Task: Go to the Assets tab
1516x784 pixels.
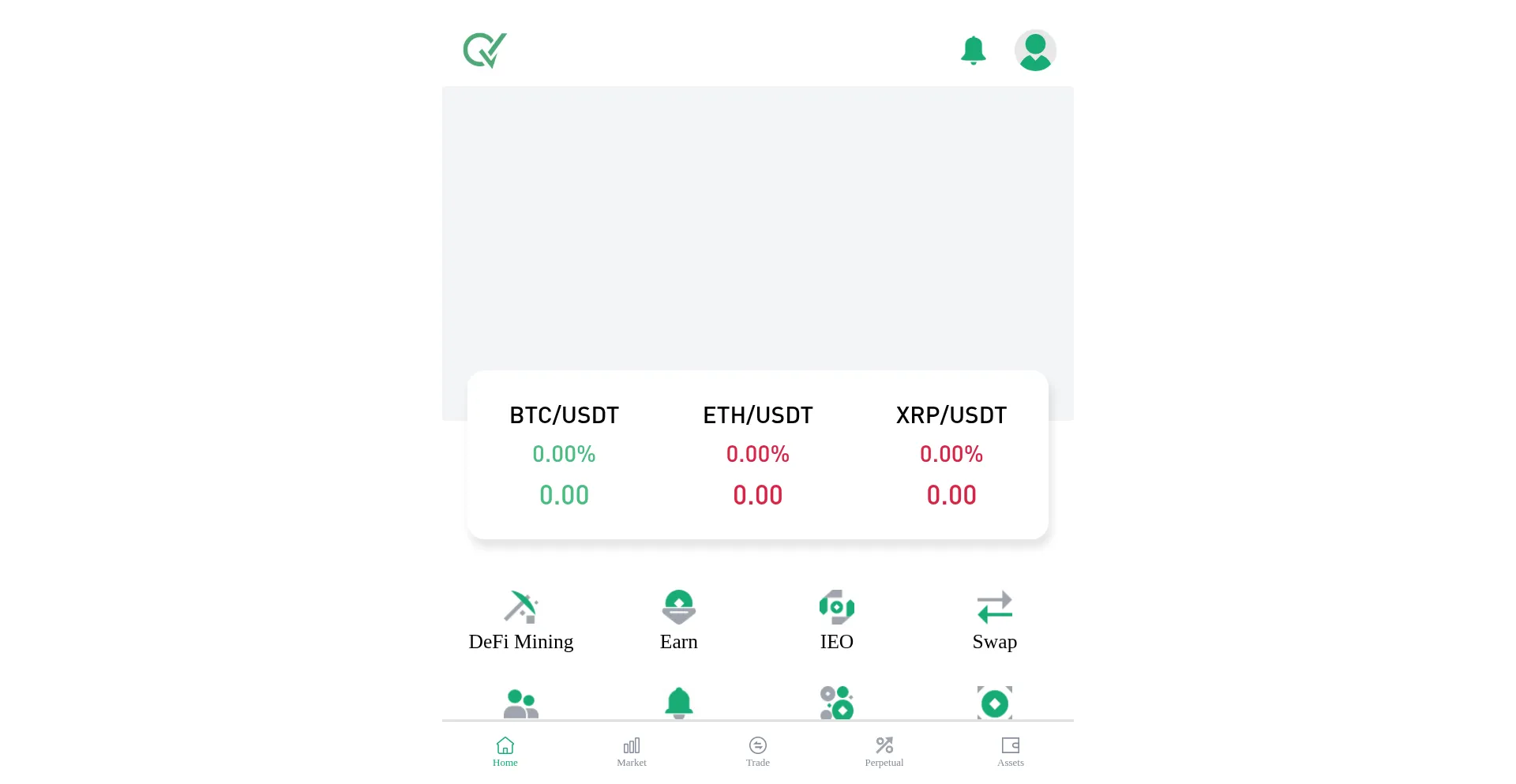Action: [x=1011, y=752]
